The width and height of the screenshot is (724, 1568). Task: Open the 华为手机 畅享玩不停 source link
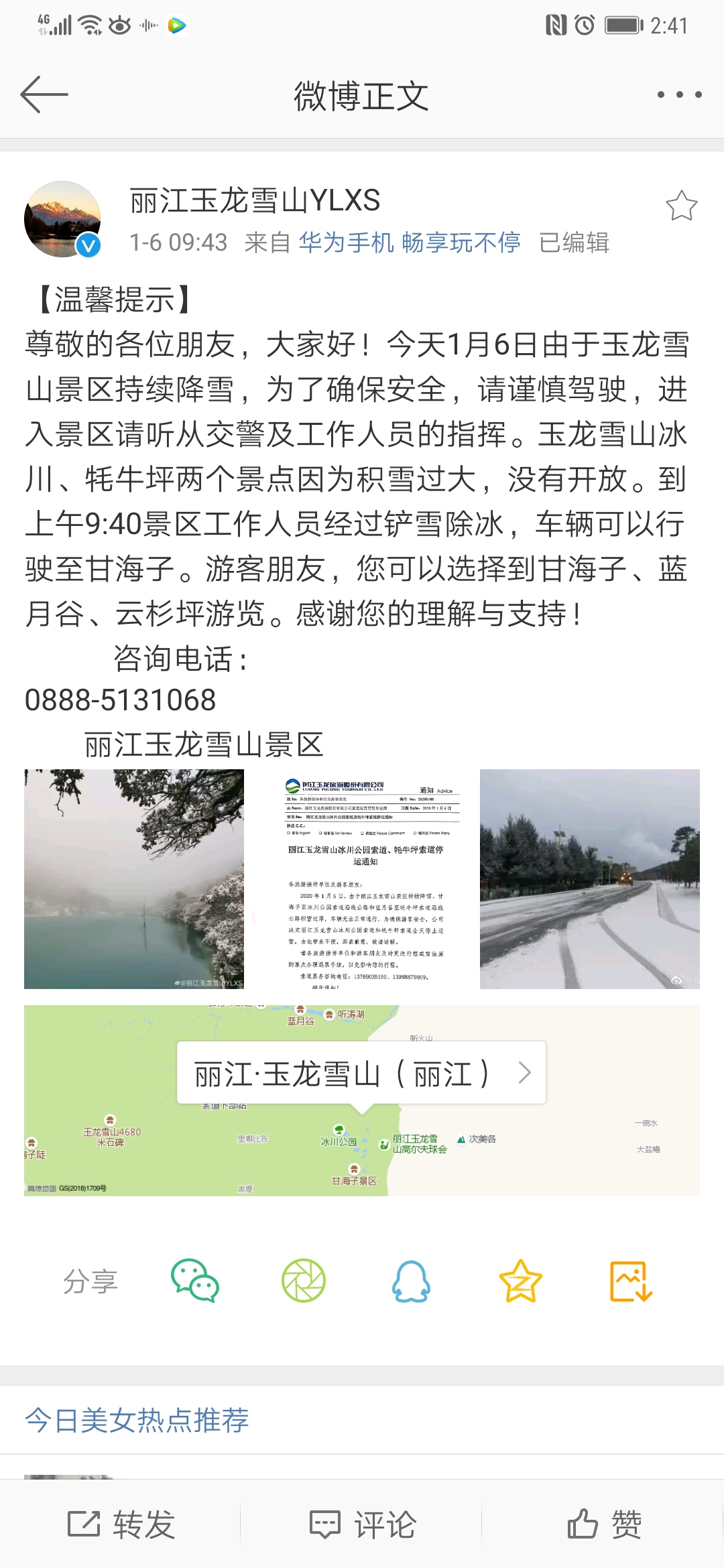[409, 243]
